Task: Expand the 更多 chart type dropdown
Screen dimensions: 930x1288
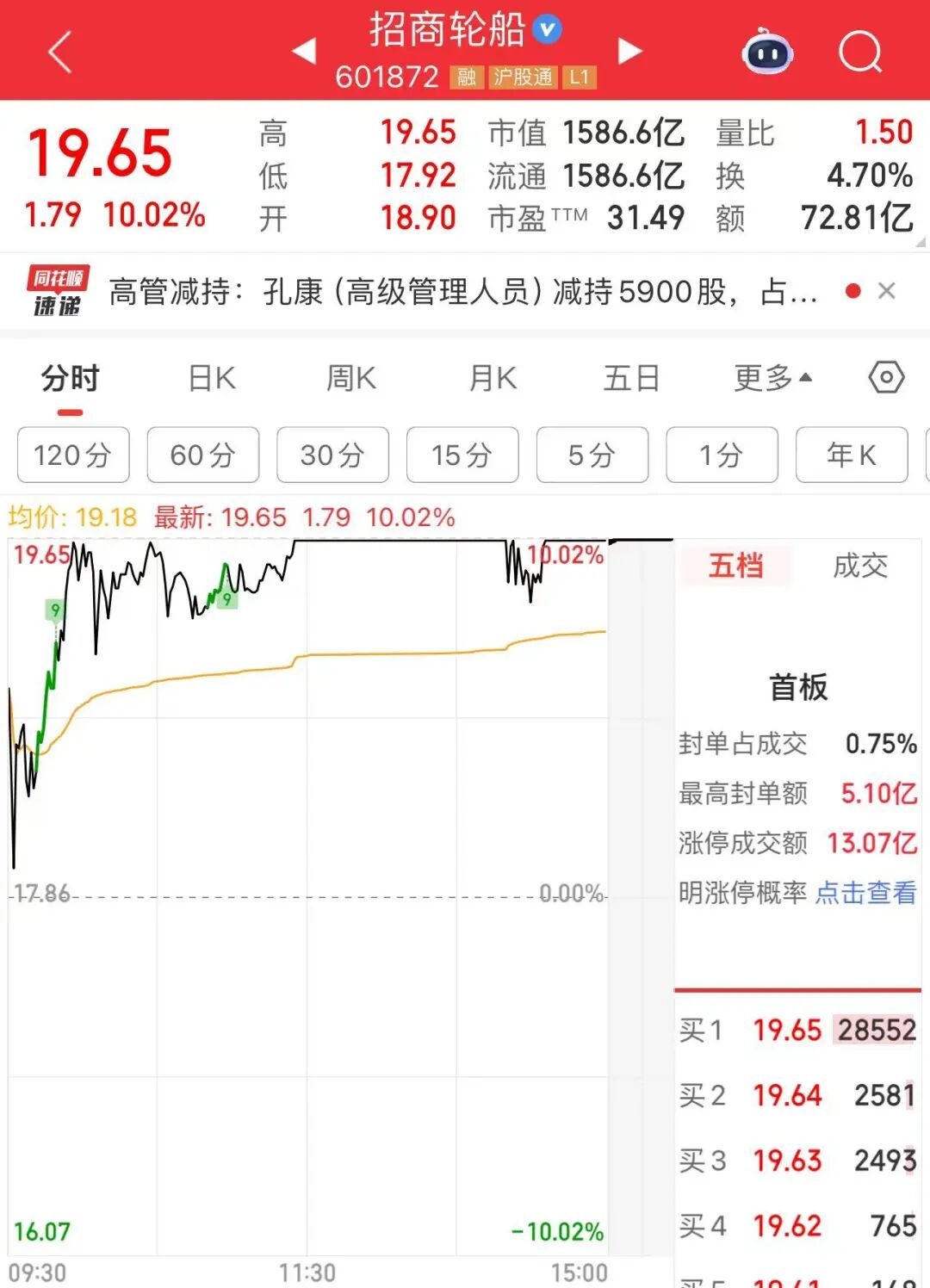Action: (x=770, y=377)
